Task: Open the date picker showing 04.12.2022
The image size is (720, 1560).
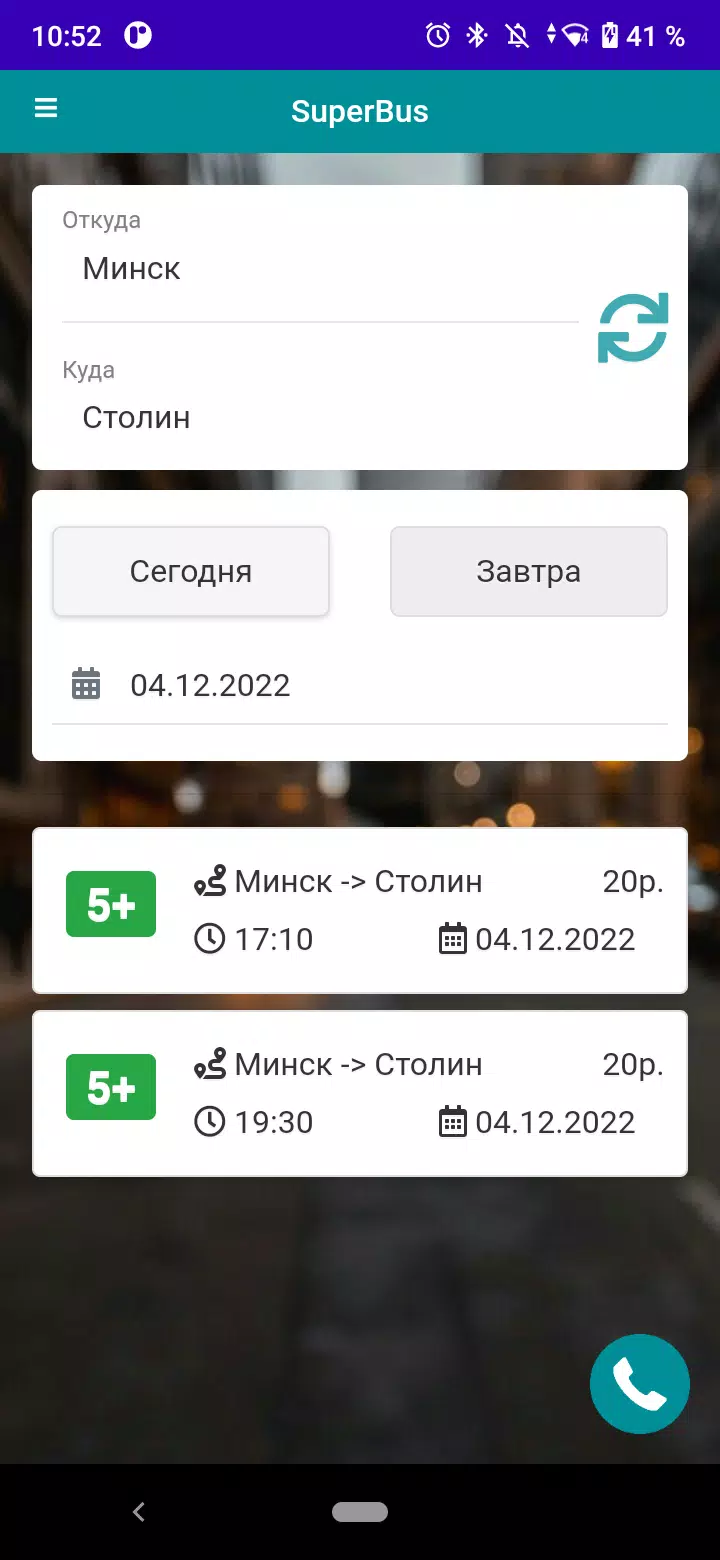Action: click(210, 684)
